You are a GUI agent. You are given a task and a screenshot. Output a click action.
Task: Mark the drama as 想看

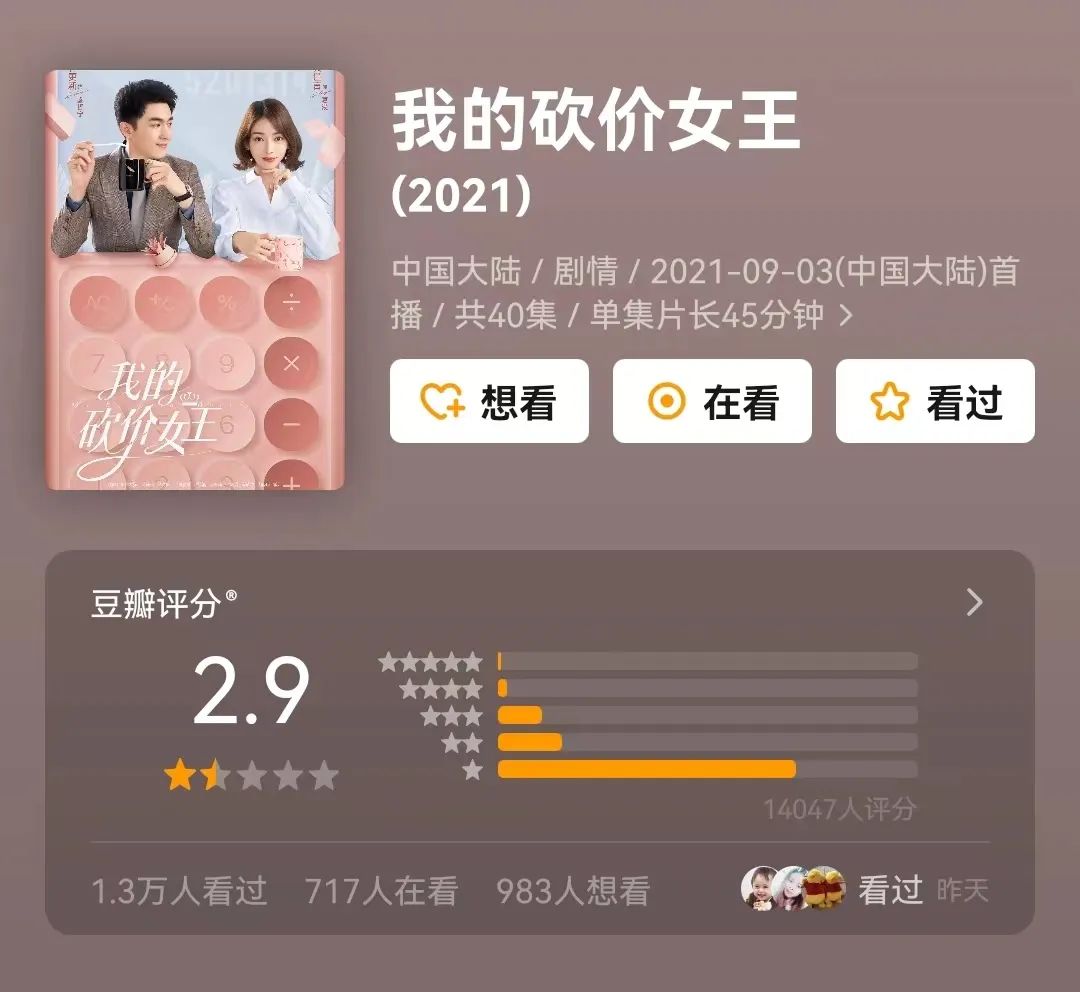[x=489, y=401]
